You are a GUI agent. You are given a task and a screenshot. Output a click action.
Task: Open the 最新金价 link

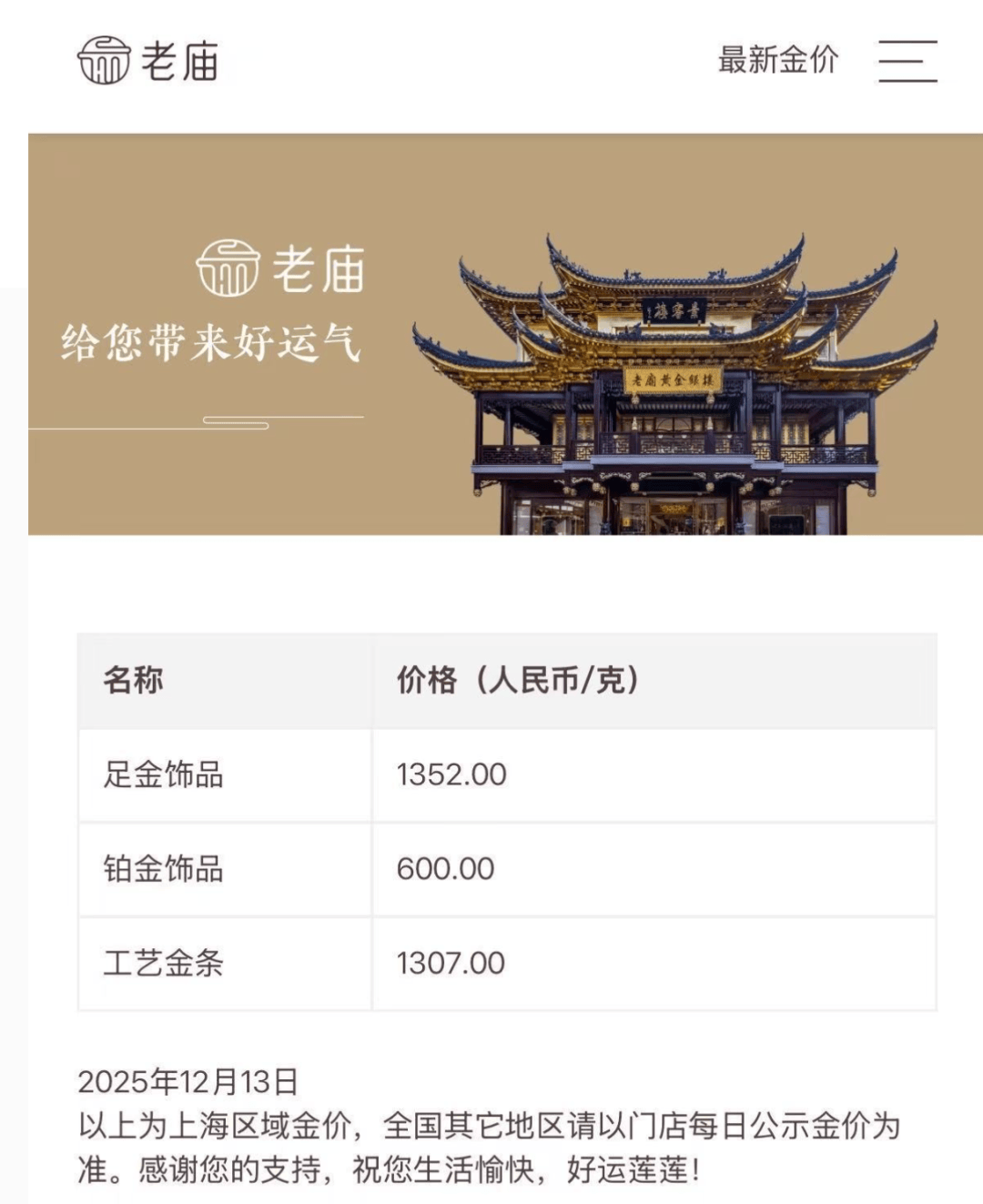(777, 60)
